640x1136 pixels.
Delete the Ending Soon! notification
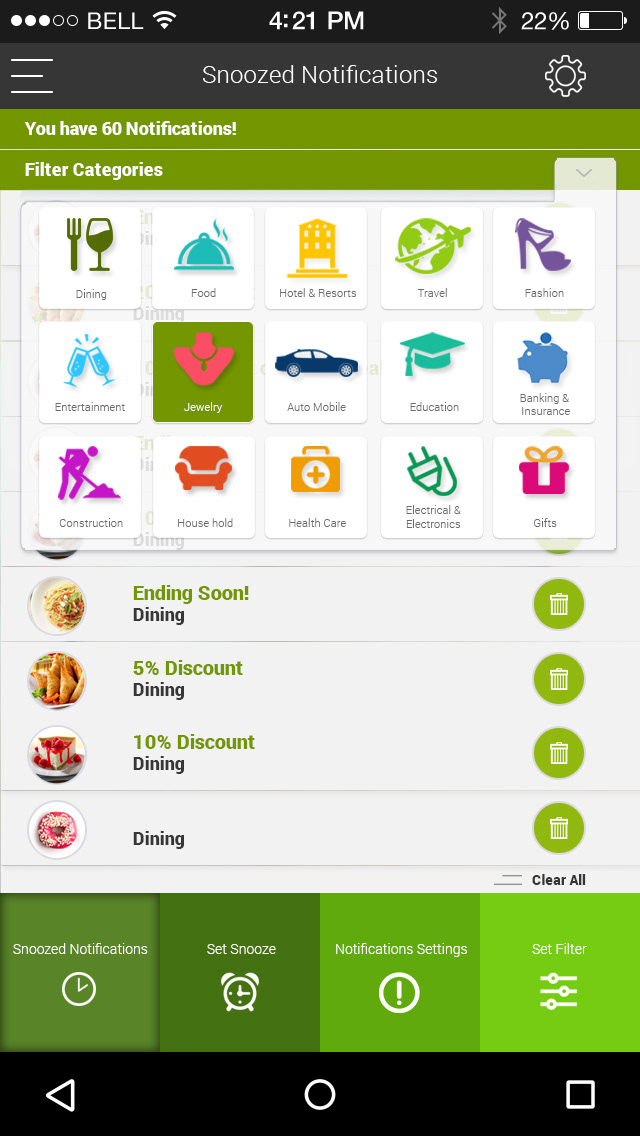(x=559, y=605)
